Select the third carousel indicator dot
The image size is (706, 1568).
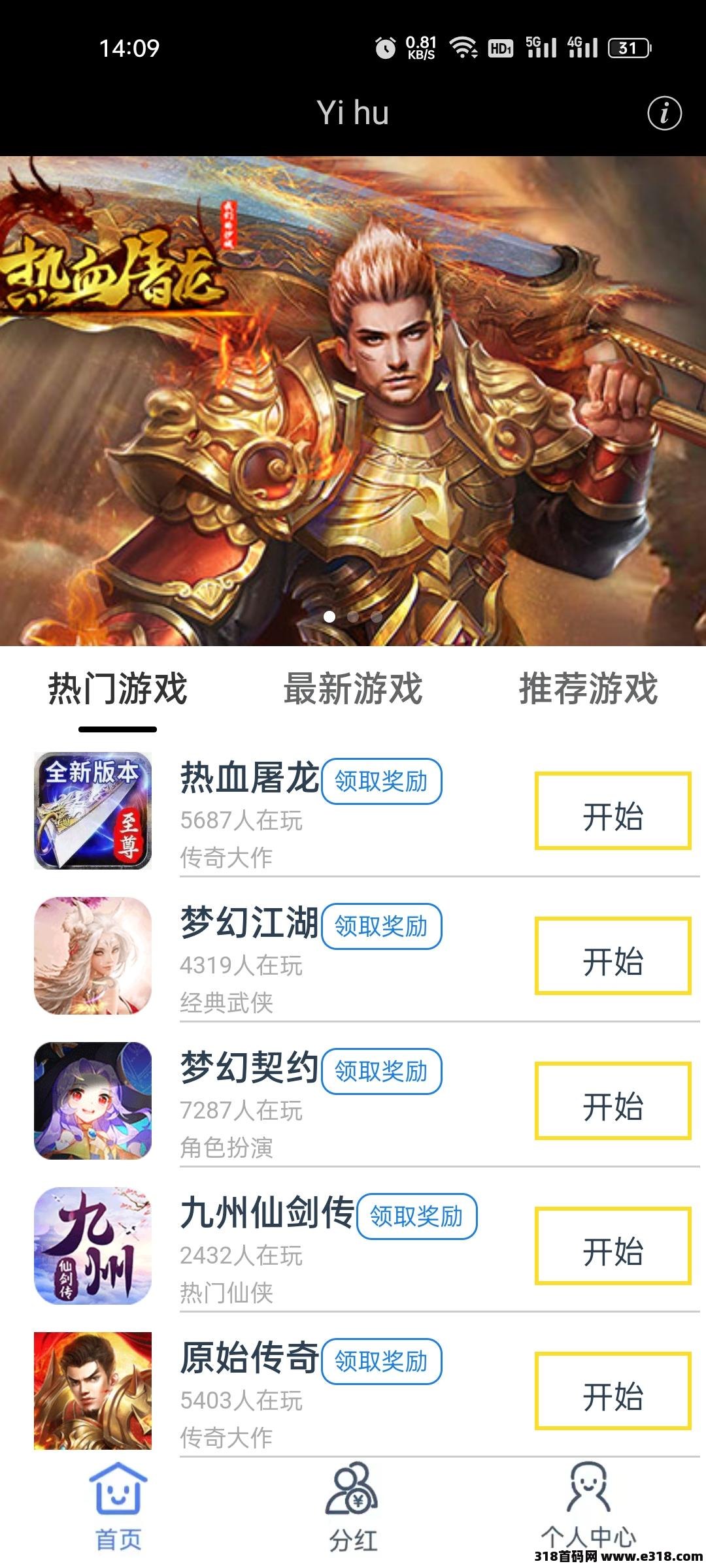click(x=377, y=615)
